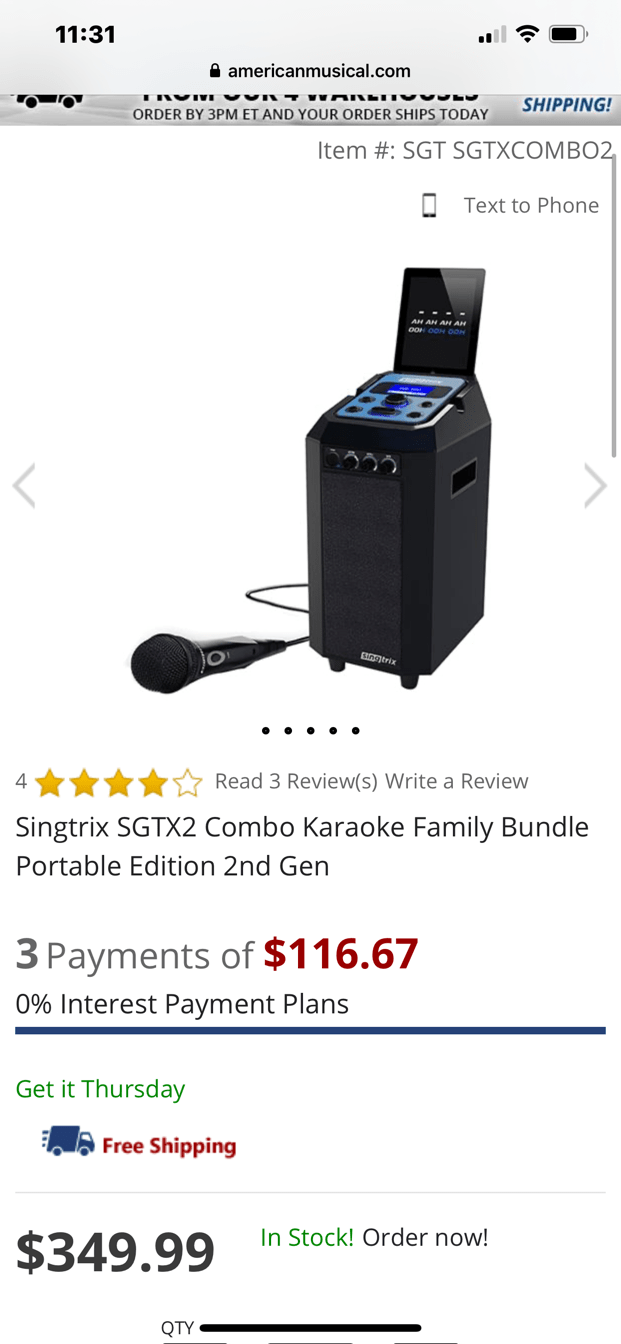Screen dimensions: 621x1344
Task: Tap Write a Review
Action: (x=457, y=781)
